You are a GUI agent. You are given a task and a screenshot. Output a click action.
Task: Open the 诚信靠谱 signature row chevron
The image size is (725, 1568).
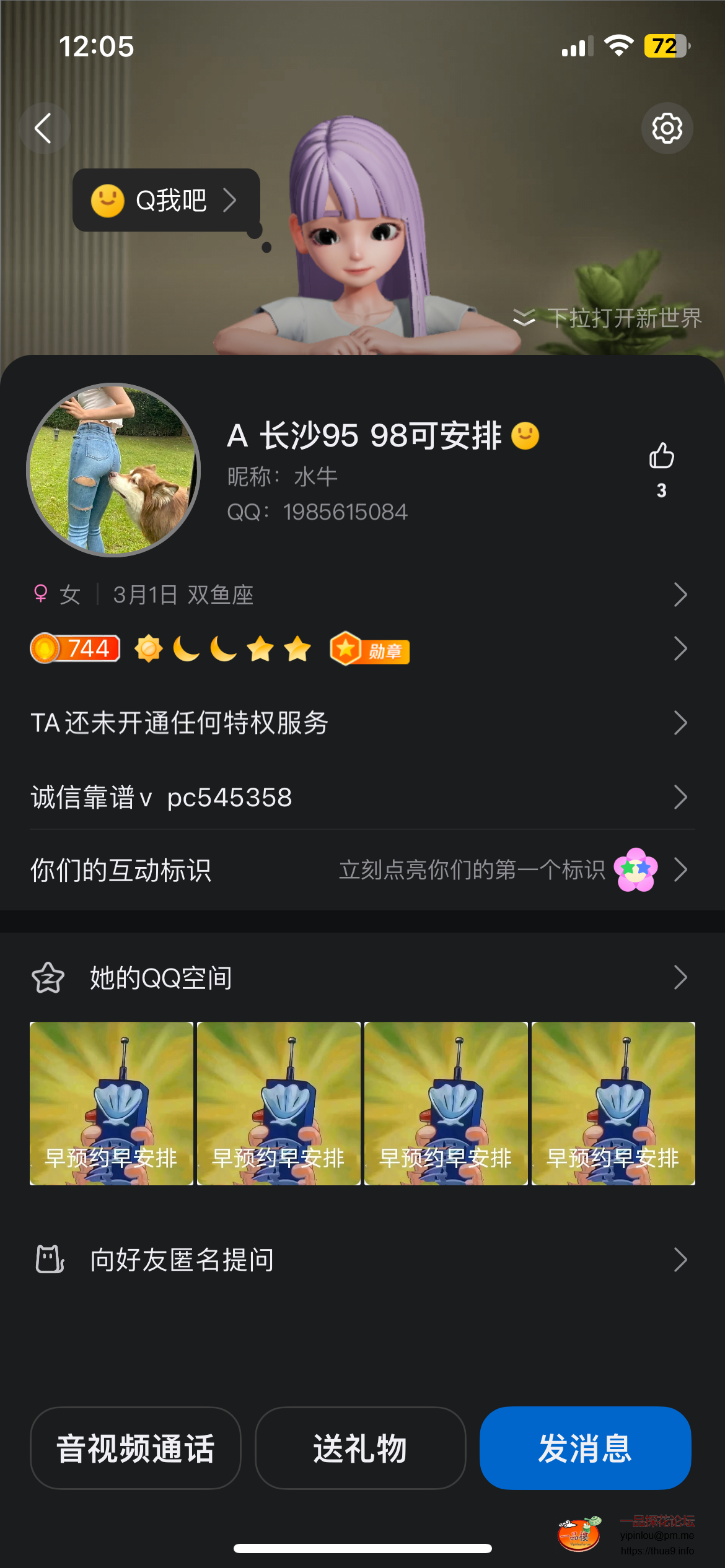pos(680,797)
